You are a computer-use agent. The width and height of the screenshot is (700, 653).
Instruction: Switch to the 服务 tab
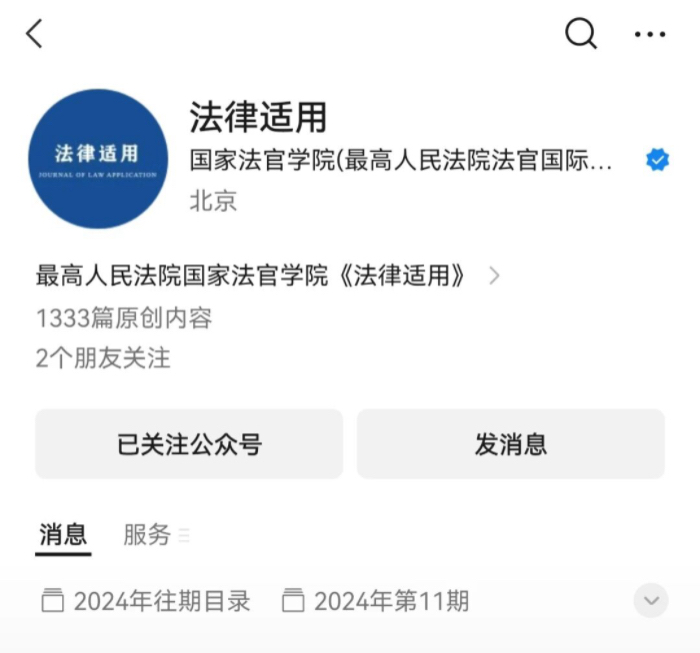(x=147, y=535)
